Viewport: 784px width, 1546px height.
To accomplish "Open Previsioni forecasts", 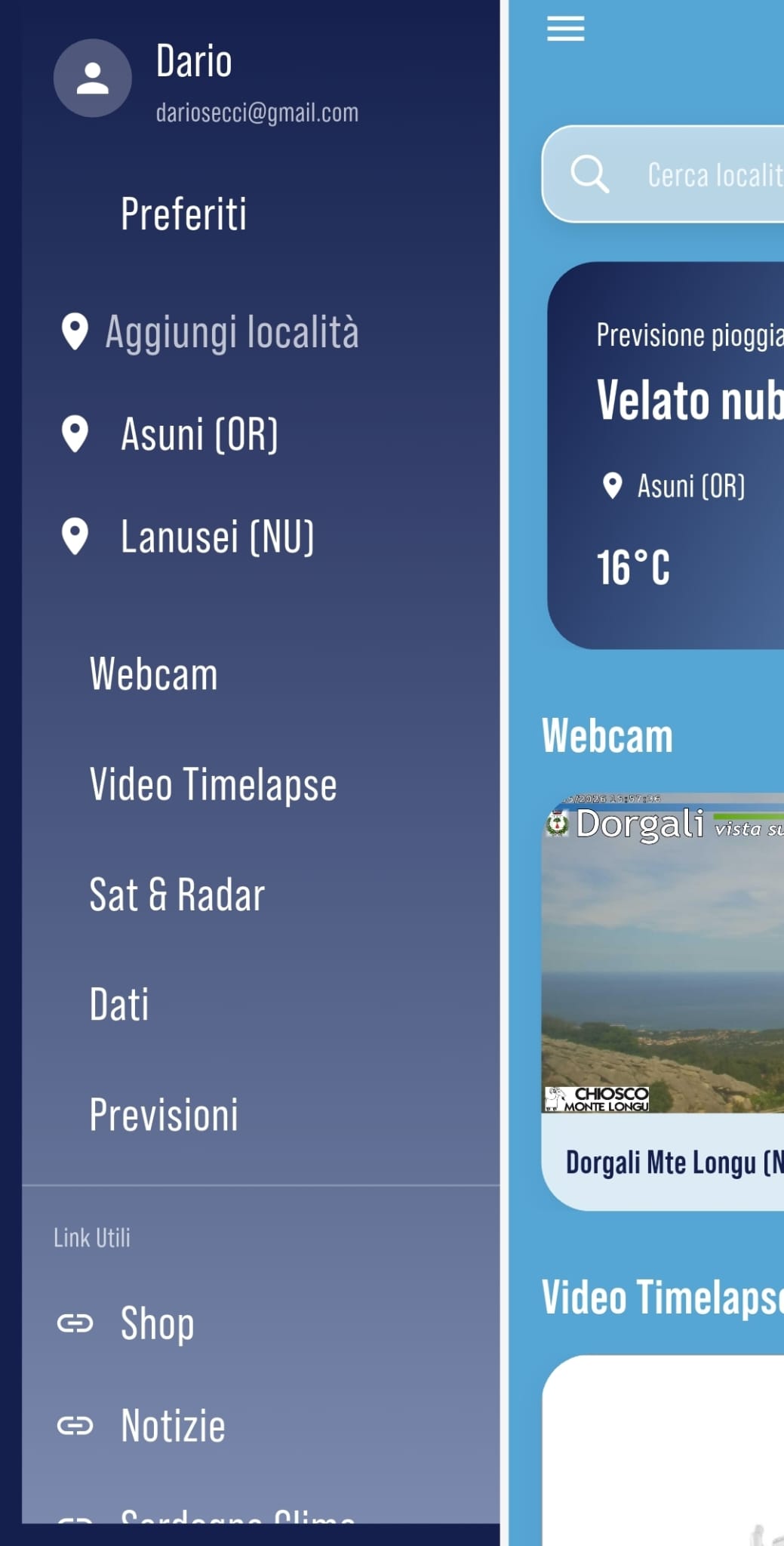I will [164, 1115].
